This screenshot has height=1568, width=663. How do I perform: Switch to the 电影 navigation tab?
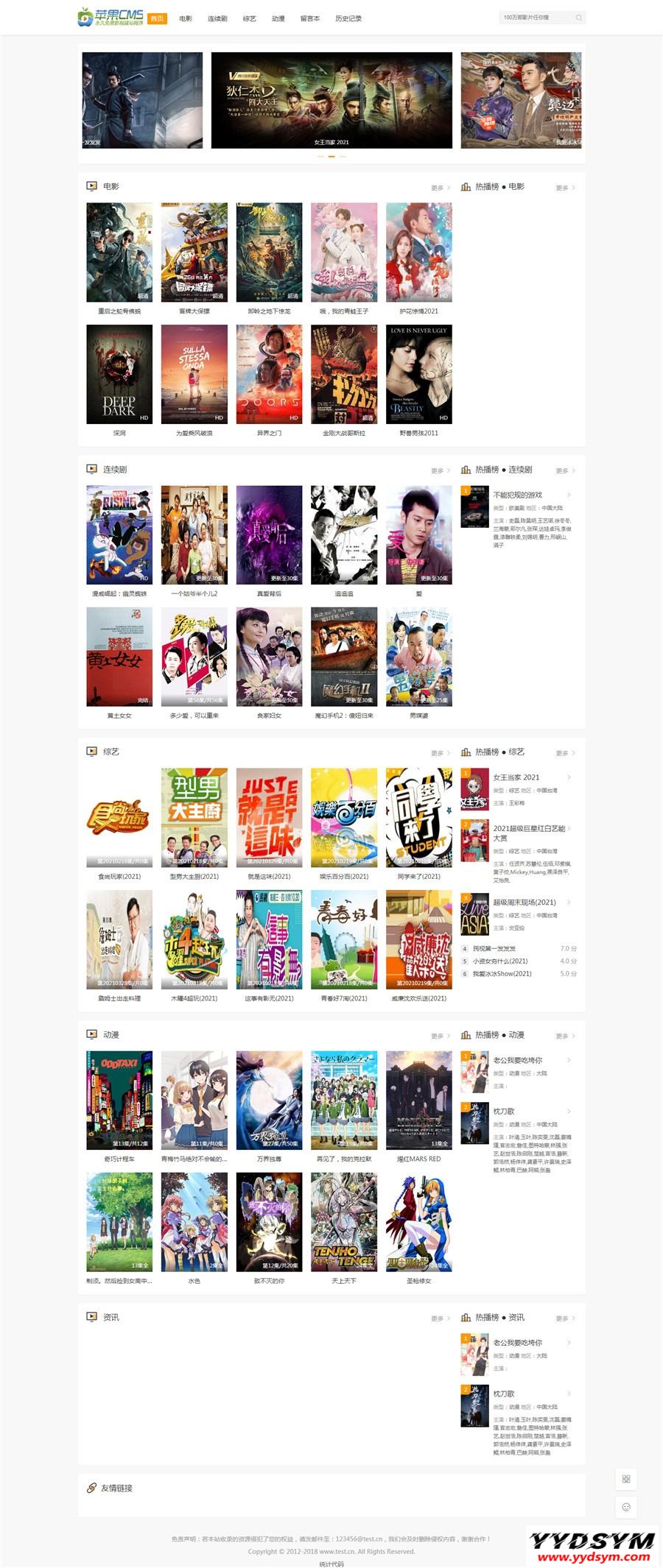pos(185,18)
